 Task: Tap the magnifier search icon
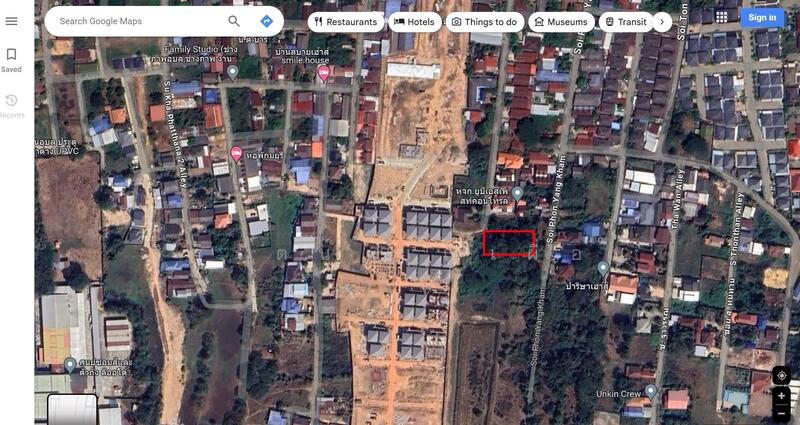[234, 21]
